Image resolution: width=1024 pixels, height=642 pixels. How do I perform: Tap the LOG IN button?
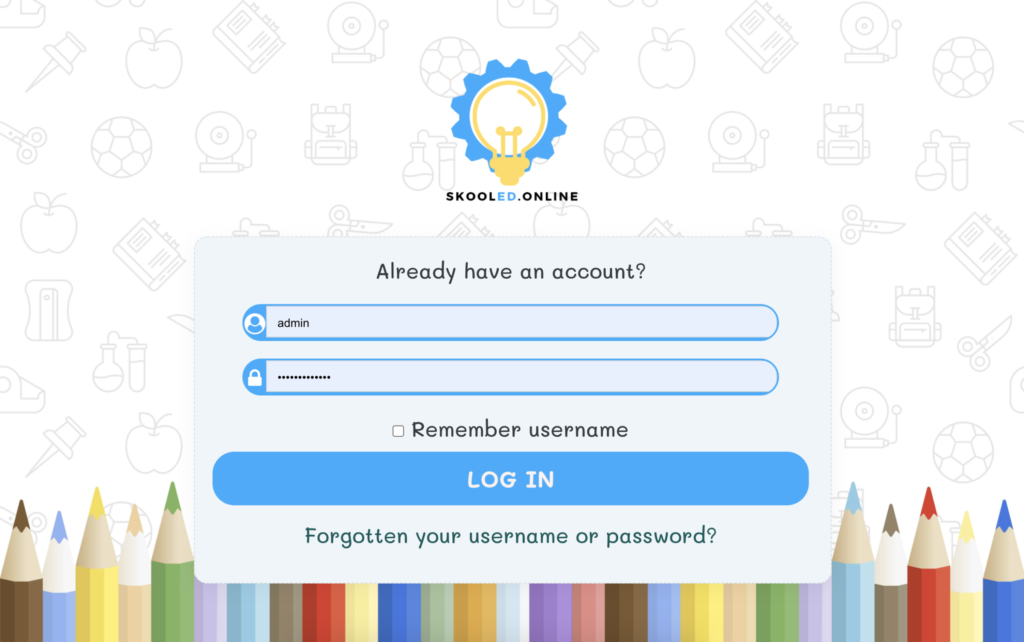click(510, 479)
